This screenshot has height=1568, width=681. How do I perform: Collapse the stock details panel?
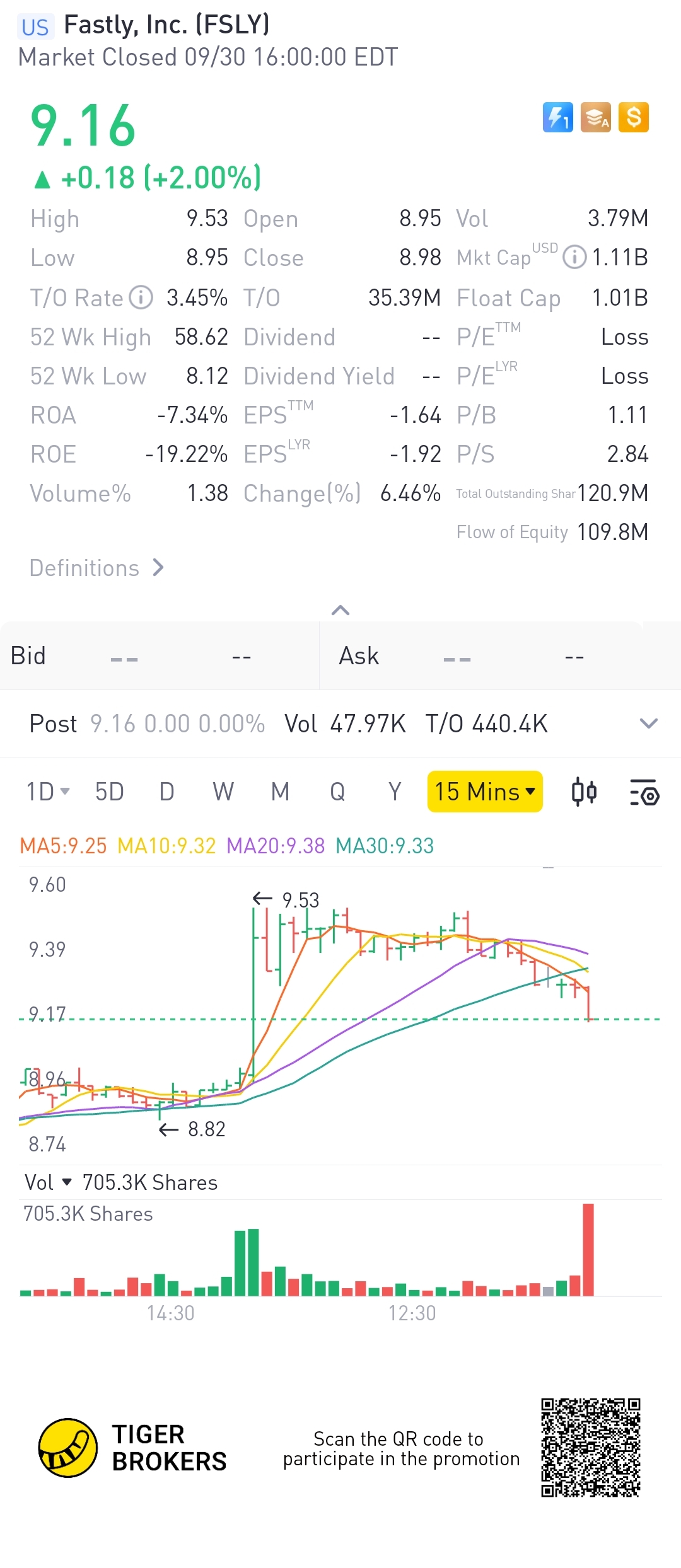(x=340, y=610)
